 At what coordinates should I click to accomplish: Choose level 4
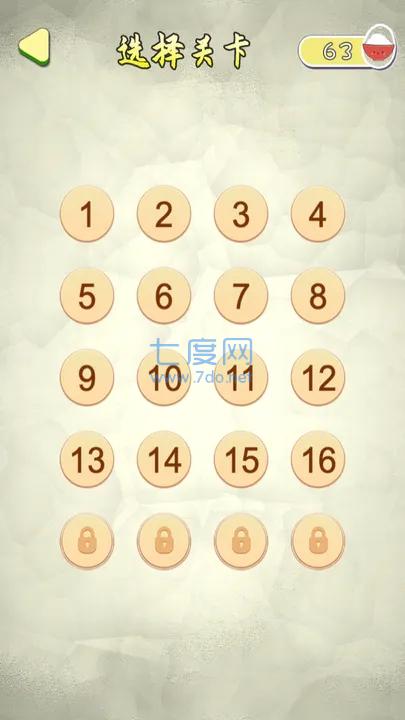pyautogui.click(x=318, y=214)
